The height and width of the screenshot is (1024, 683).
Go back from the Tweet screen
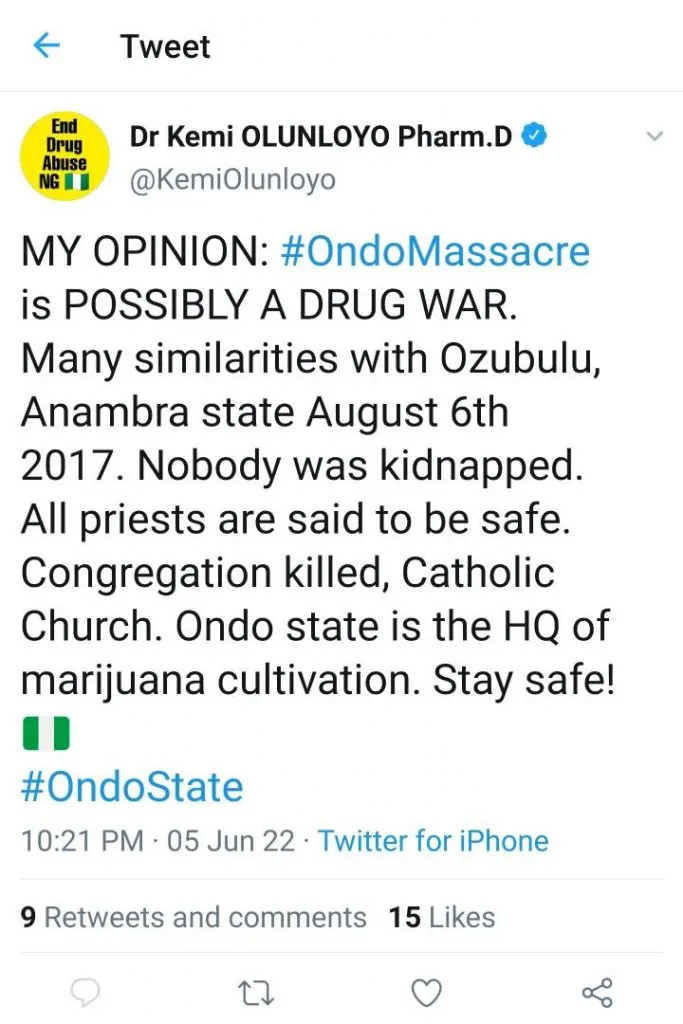[47, 46]
